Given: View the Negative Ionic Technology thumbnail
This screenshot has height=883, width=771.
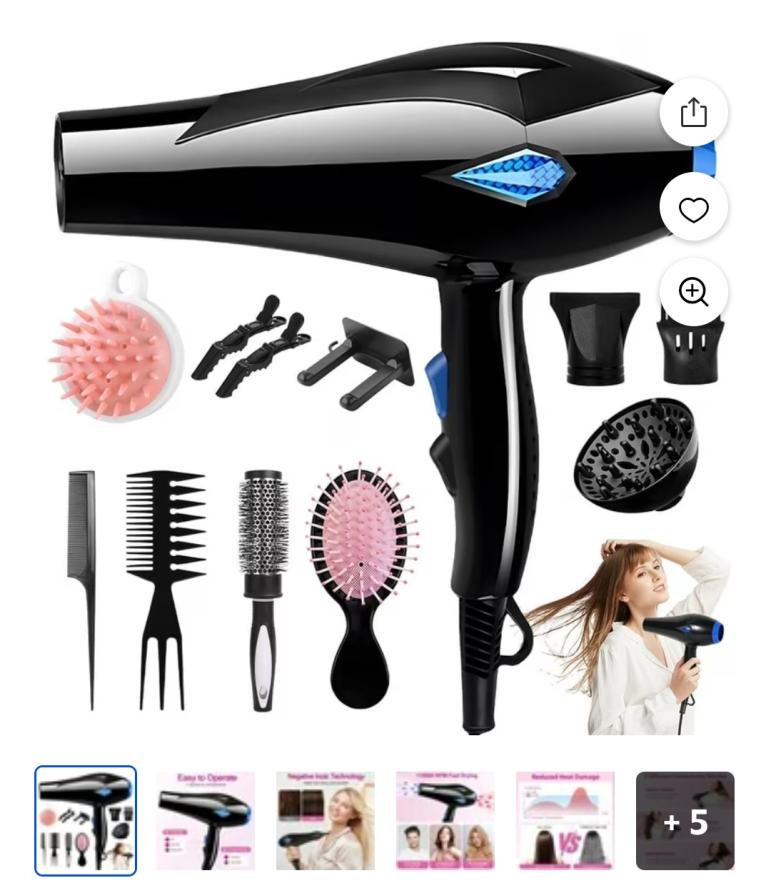Looking at the screenshot, I should pyautogui.click(x=325, y=820).
